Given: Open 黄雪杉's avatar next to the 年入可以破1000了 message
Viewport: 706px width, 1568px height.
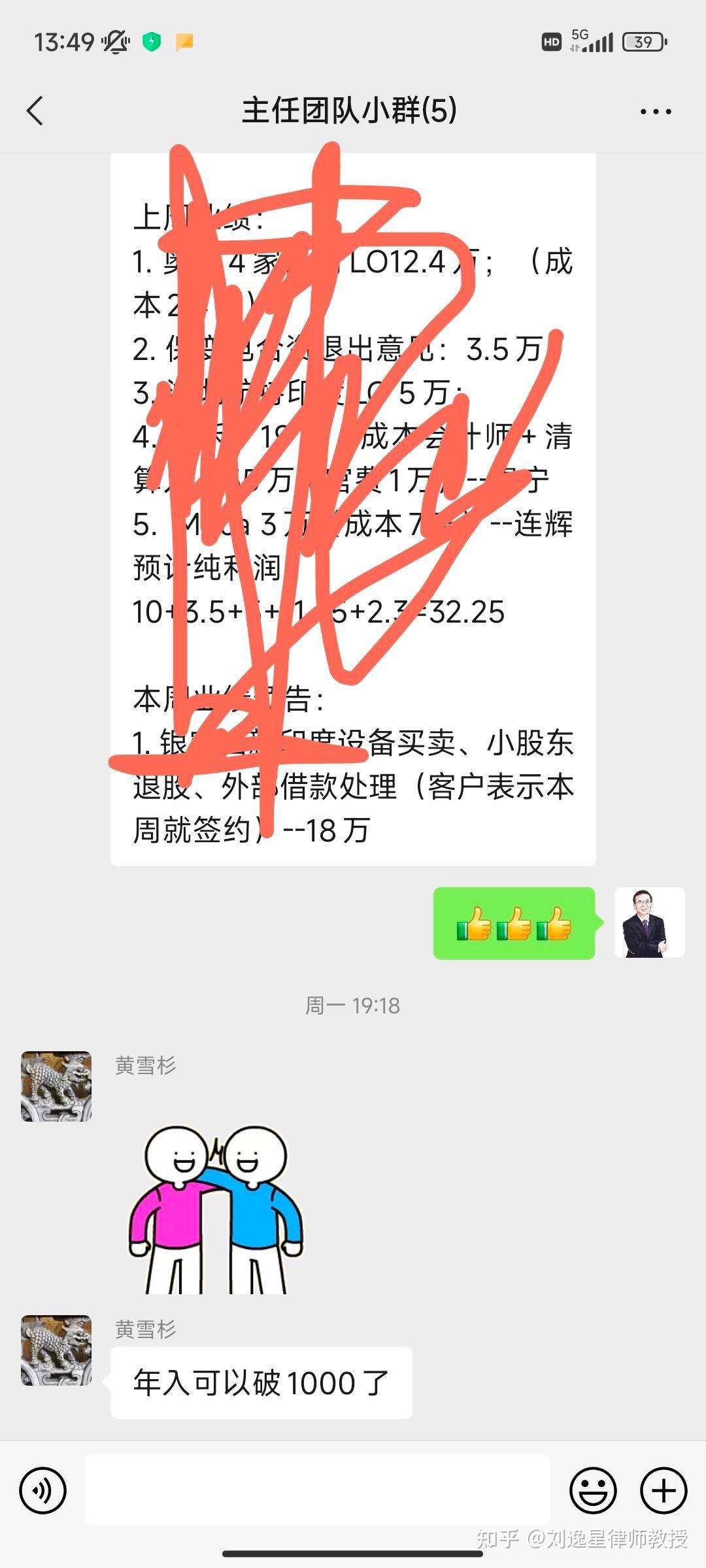Looking at the screenshot, I should click(56, 1350).
